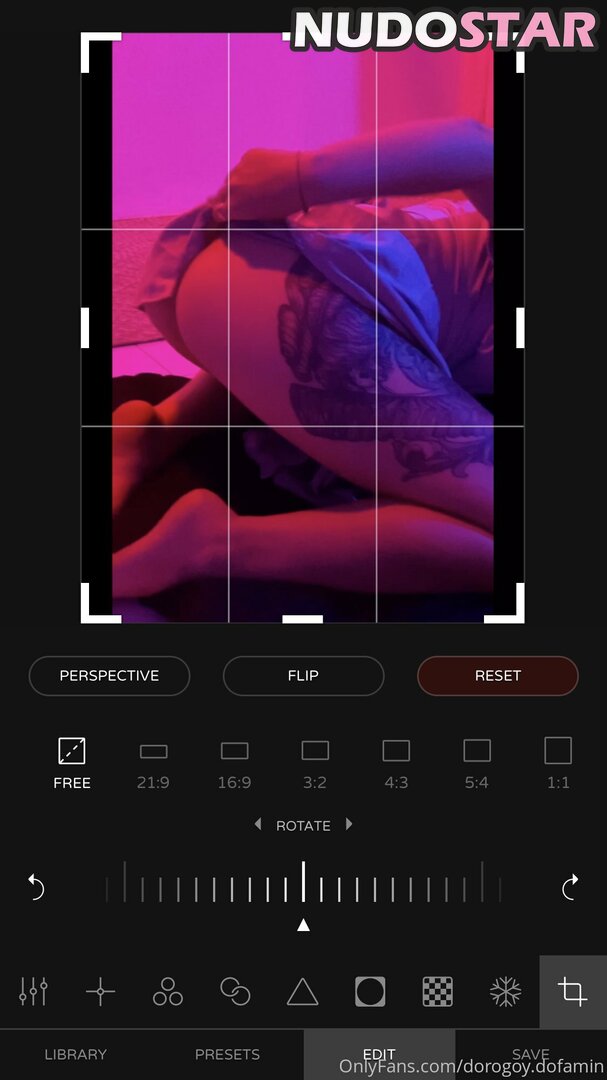The height and width of the screenshot is (1080, 607).
Task: Open the color circles tool
Action: point(168,992)
